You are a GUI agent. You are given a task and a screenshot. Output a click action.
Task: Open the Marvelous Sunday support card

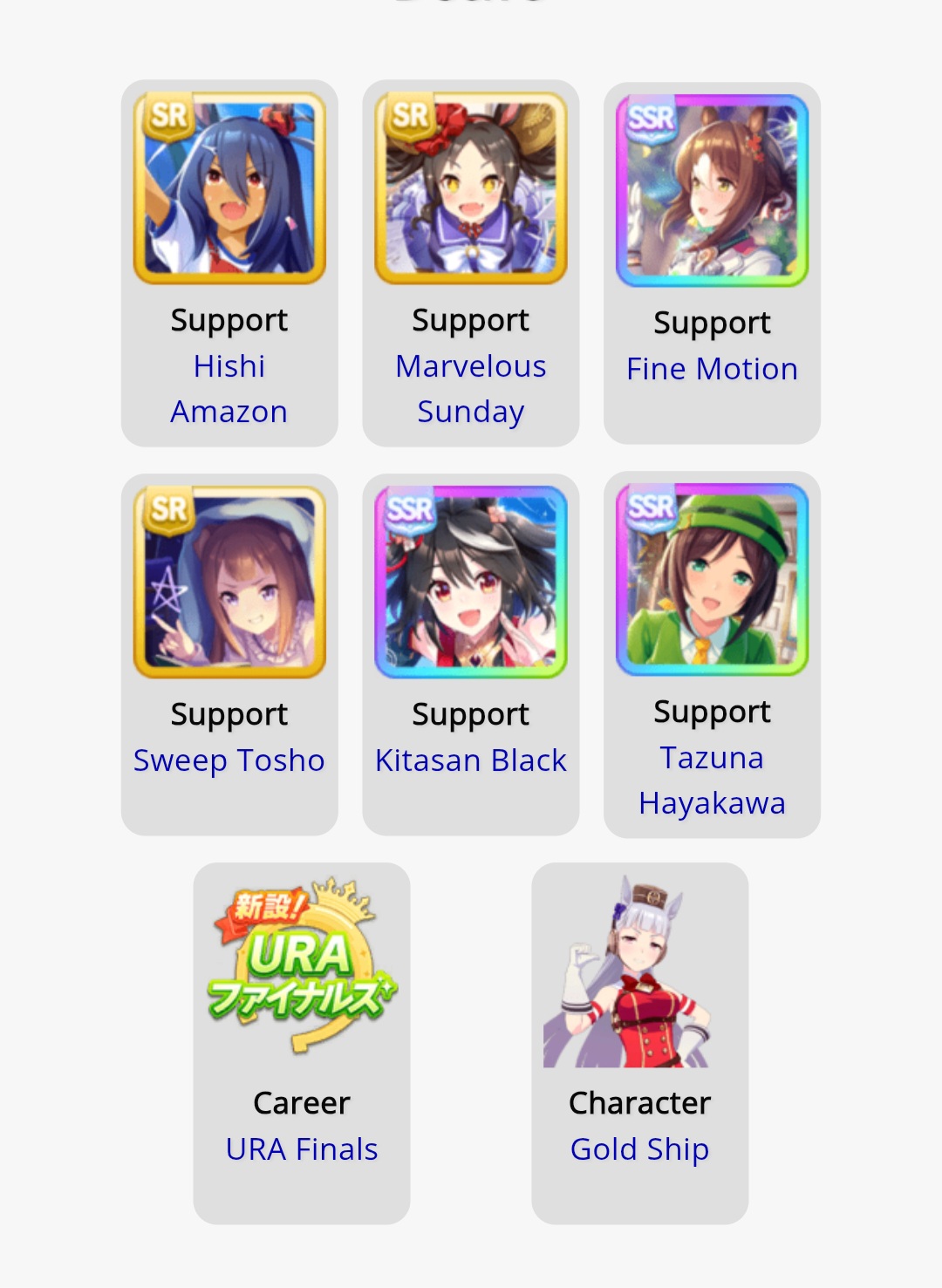pyautogui.click(x=471, y=388)
